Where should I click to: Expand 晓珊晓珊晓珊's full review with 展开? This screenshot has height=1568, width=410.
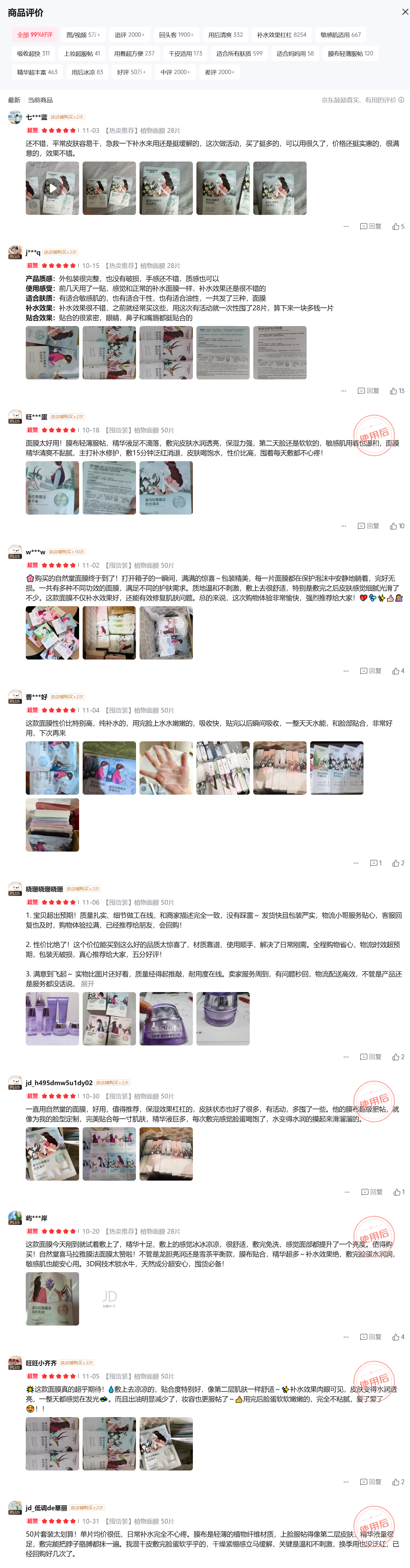pos(88,984)
